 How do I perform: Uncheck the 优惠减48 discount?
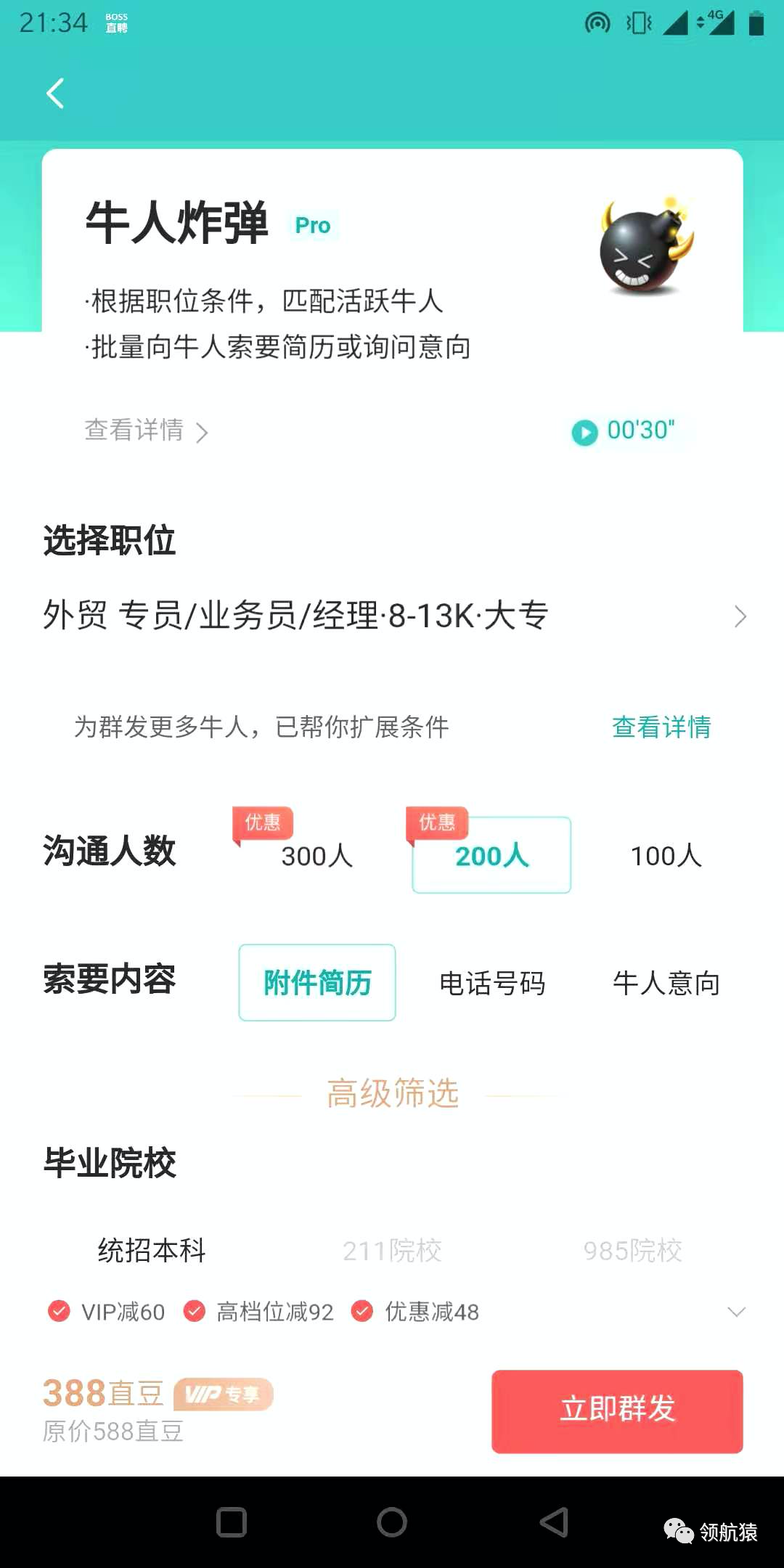[361, 1312]
